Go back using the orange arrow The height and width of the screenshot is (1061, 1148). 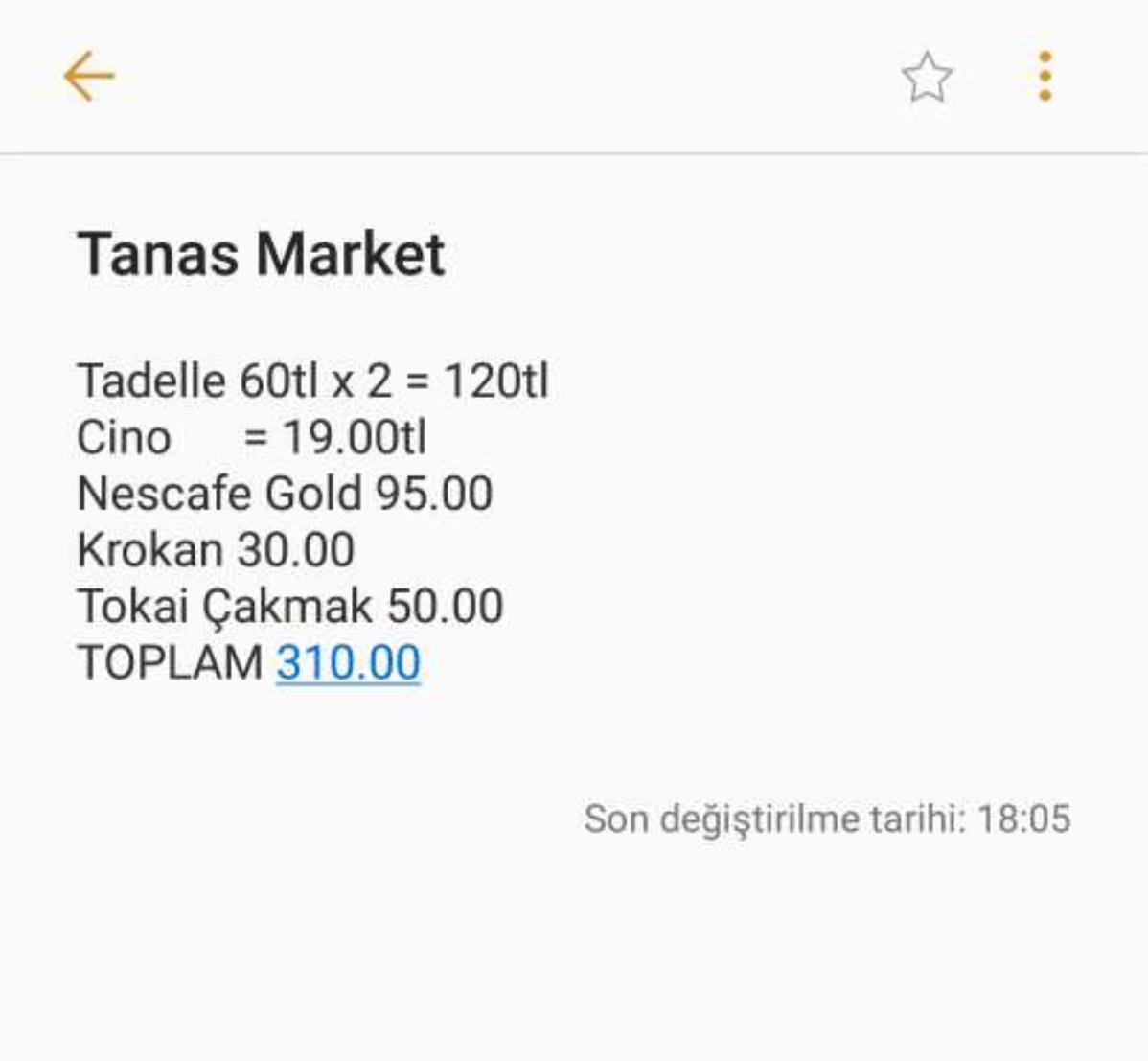tap(89, 77)
